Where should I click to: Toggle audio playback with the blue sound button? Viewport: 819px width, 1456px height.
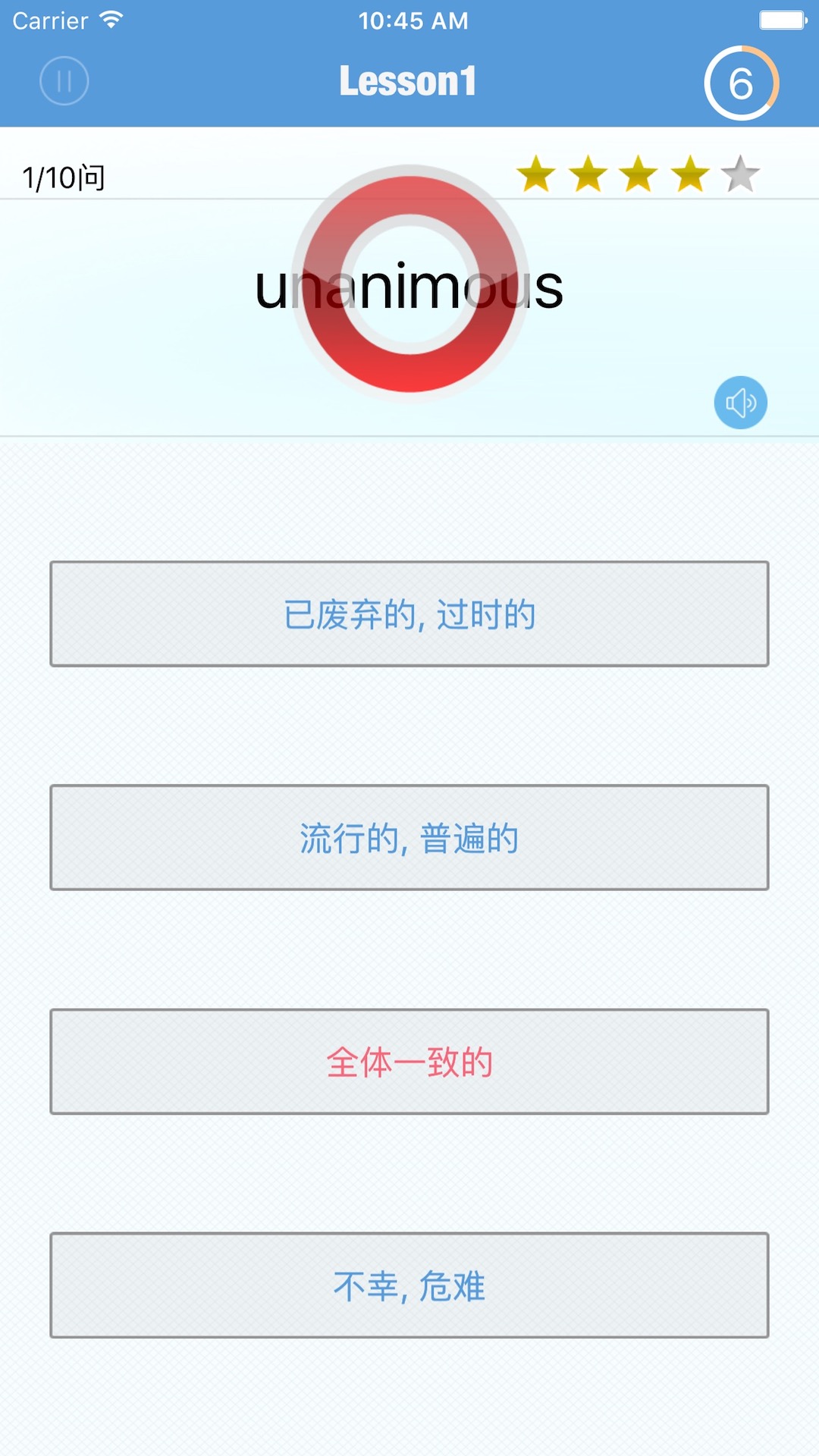click(x=741, y=403)
